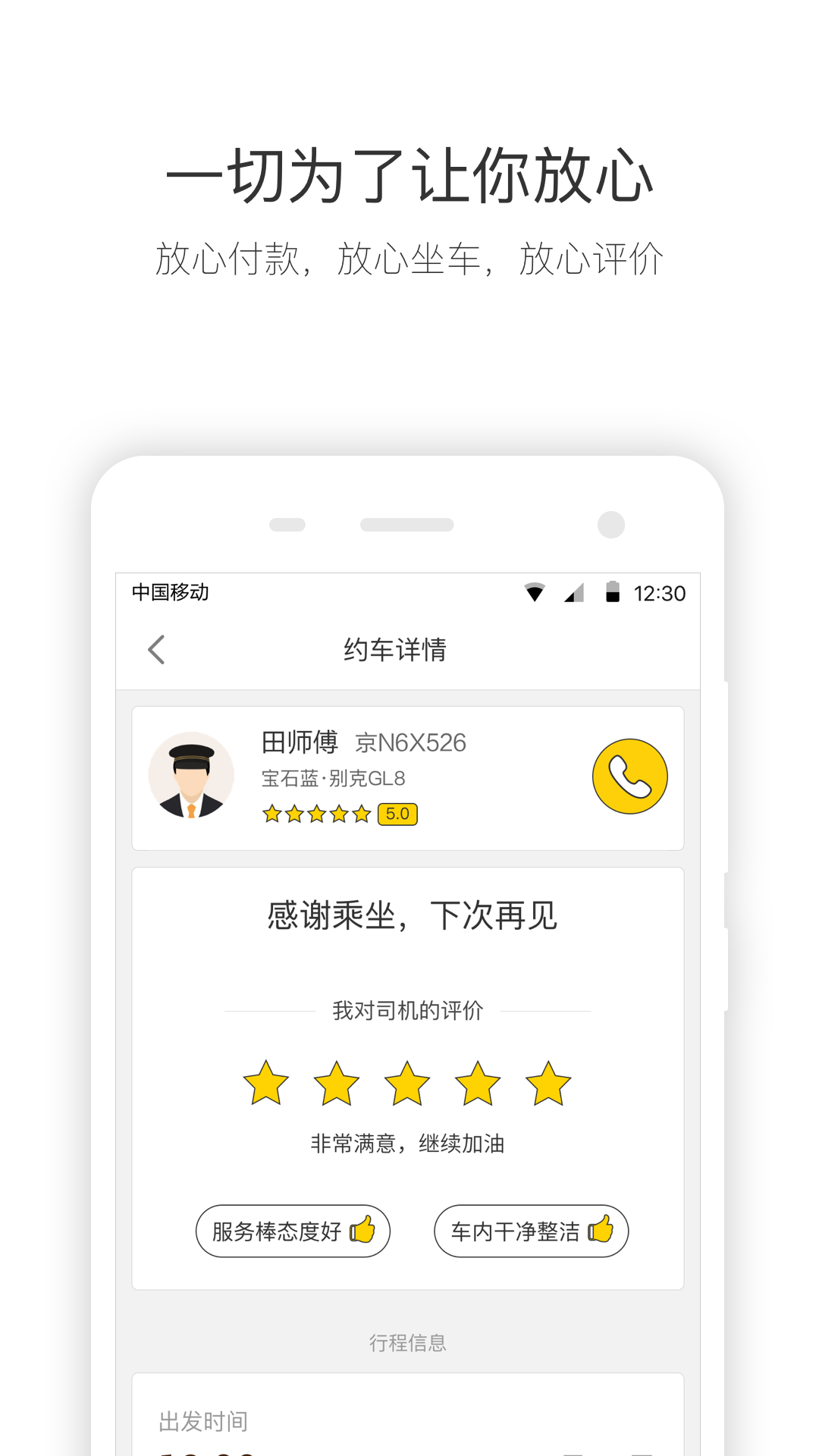819x1456 pixels.
Task: Expand the 行程信息 section
Action: [408, 1341]
